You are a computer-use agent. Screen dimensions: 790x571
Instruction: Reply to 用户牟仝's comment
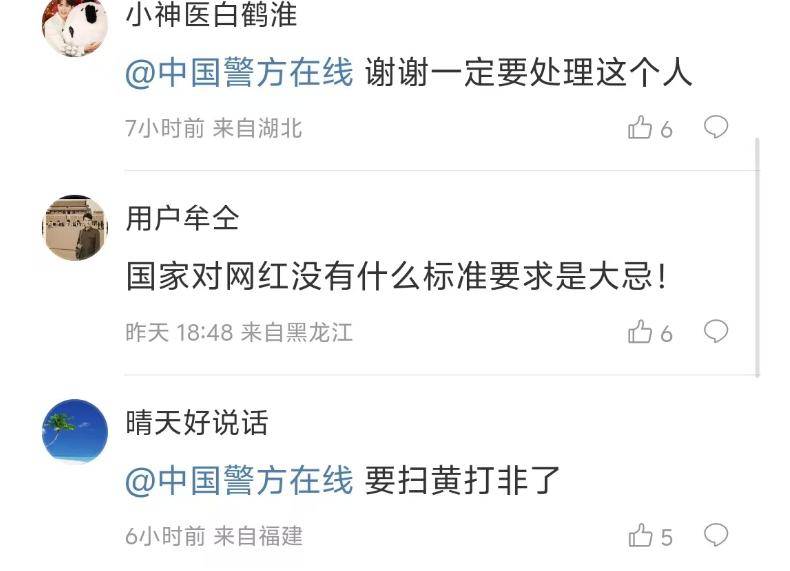pos(716,331)
